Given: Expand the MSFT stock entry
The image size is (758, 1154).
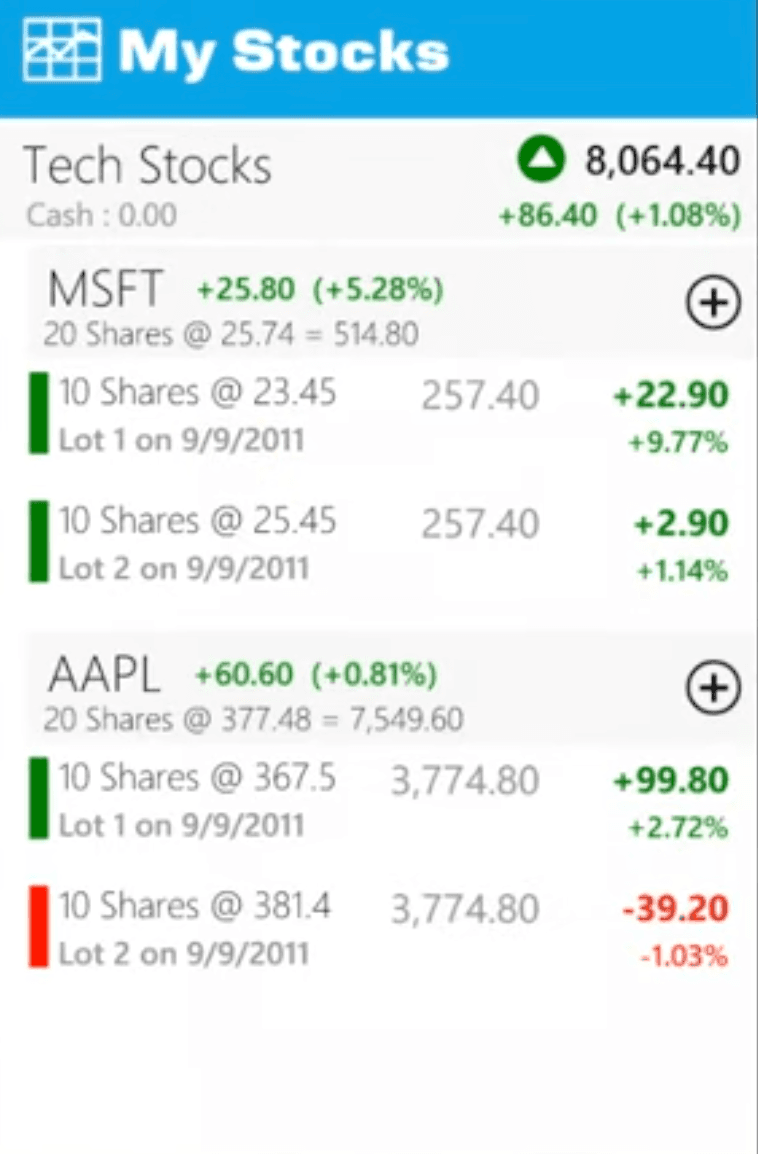Looking at the screenshot, I should pyautogui.click(x=107, y=289).
